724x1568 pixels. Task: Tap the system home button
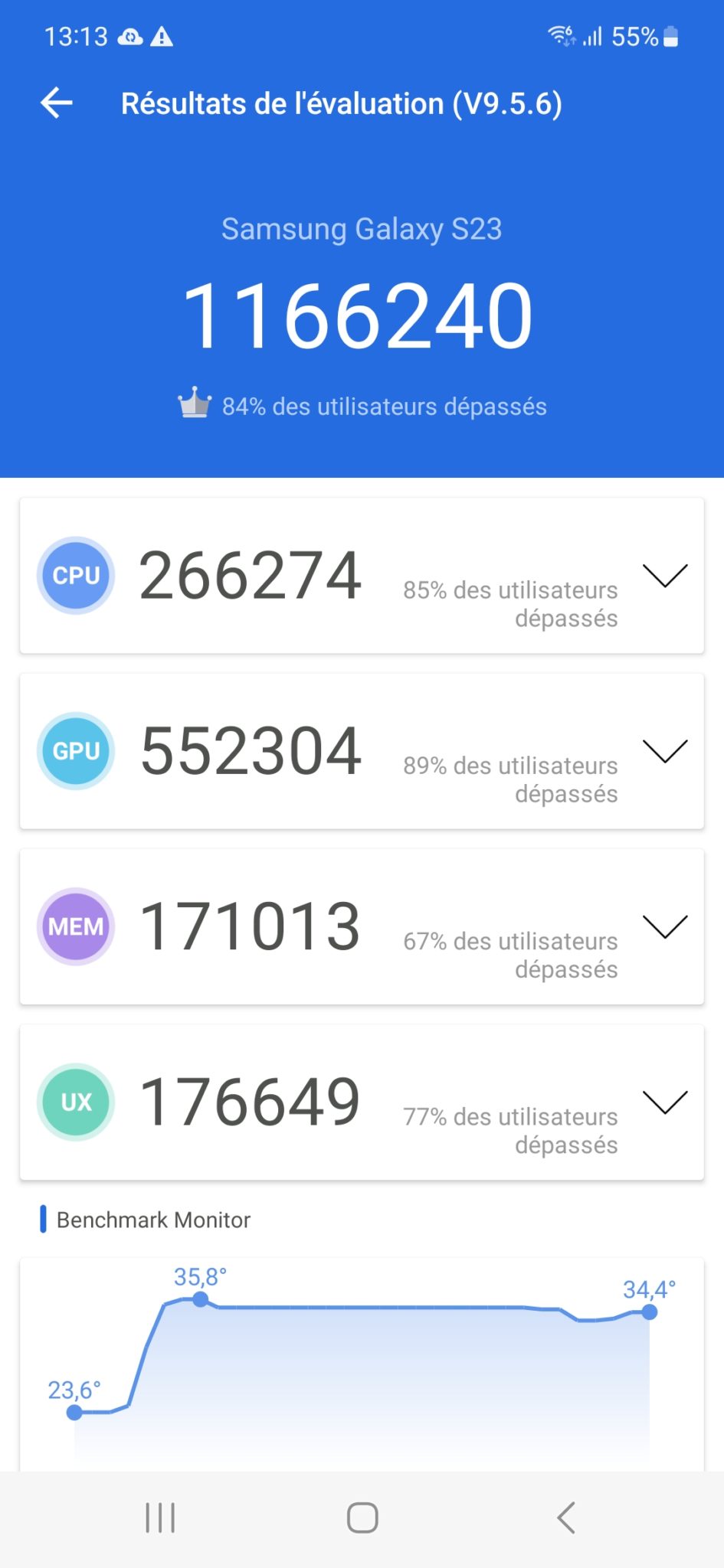(362, 1517)
